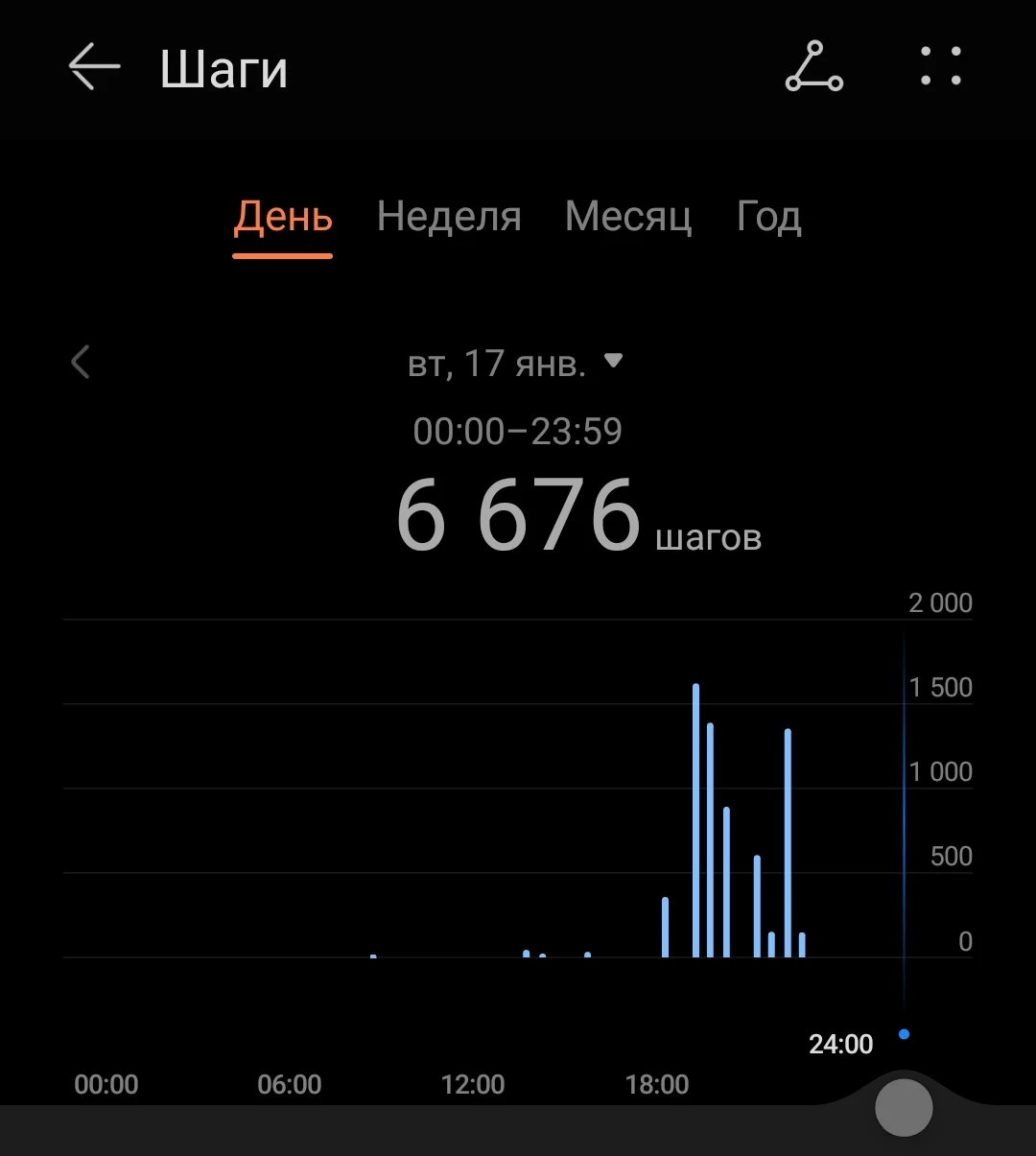Open the date picker for вт, 17 янв.
The image size is (1036, 1156).
515,364
